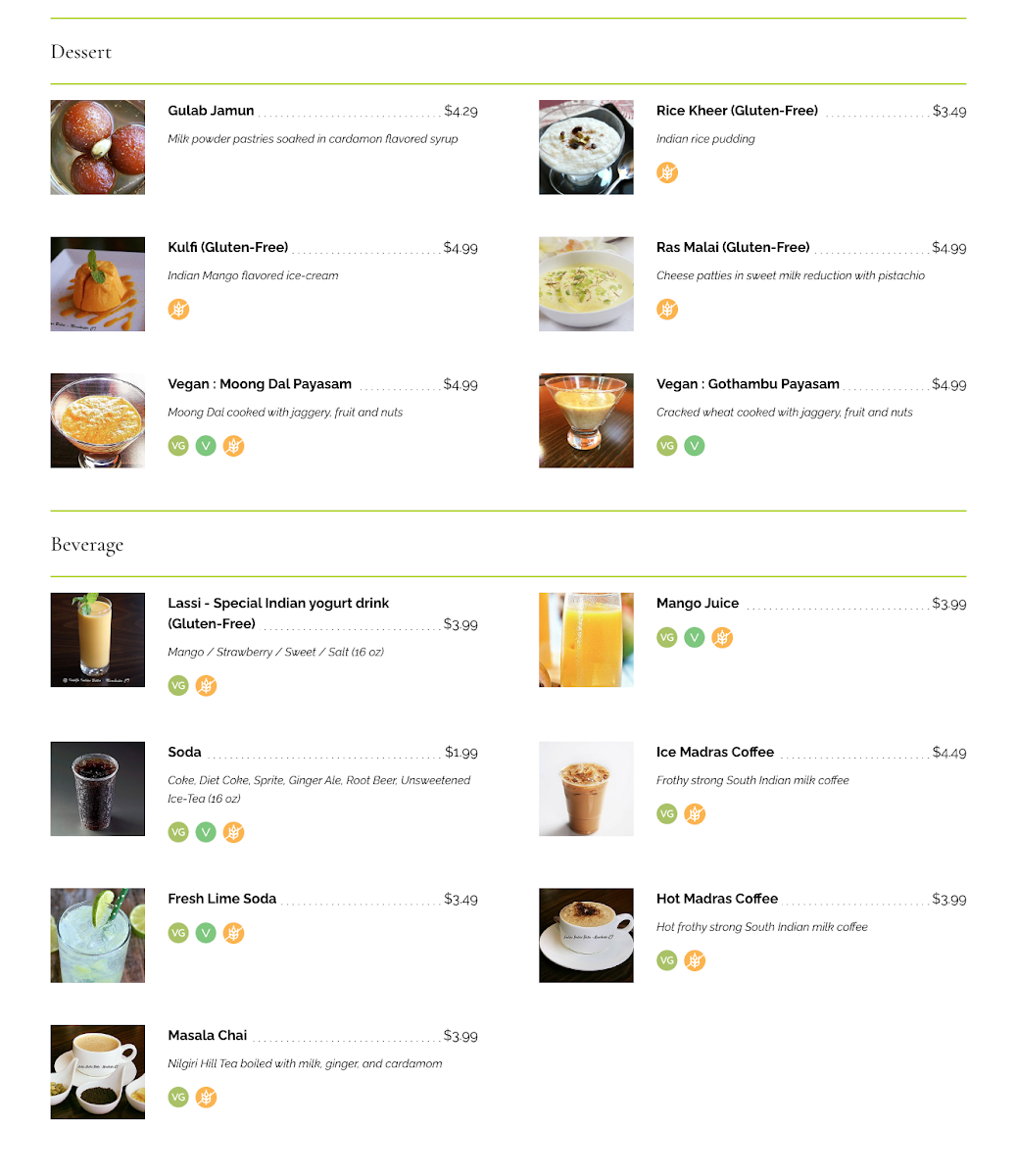The width and height of the screenshot is (1017, 1176).
Task: View the Rice Kheer item picture
Action: [586, 147]
